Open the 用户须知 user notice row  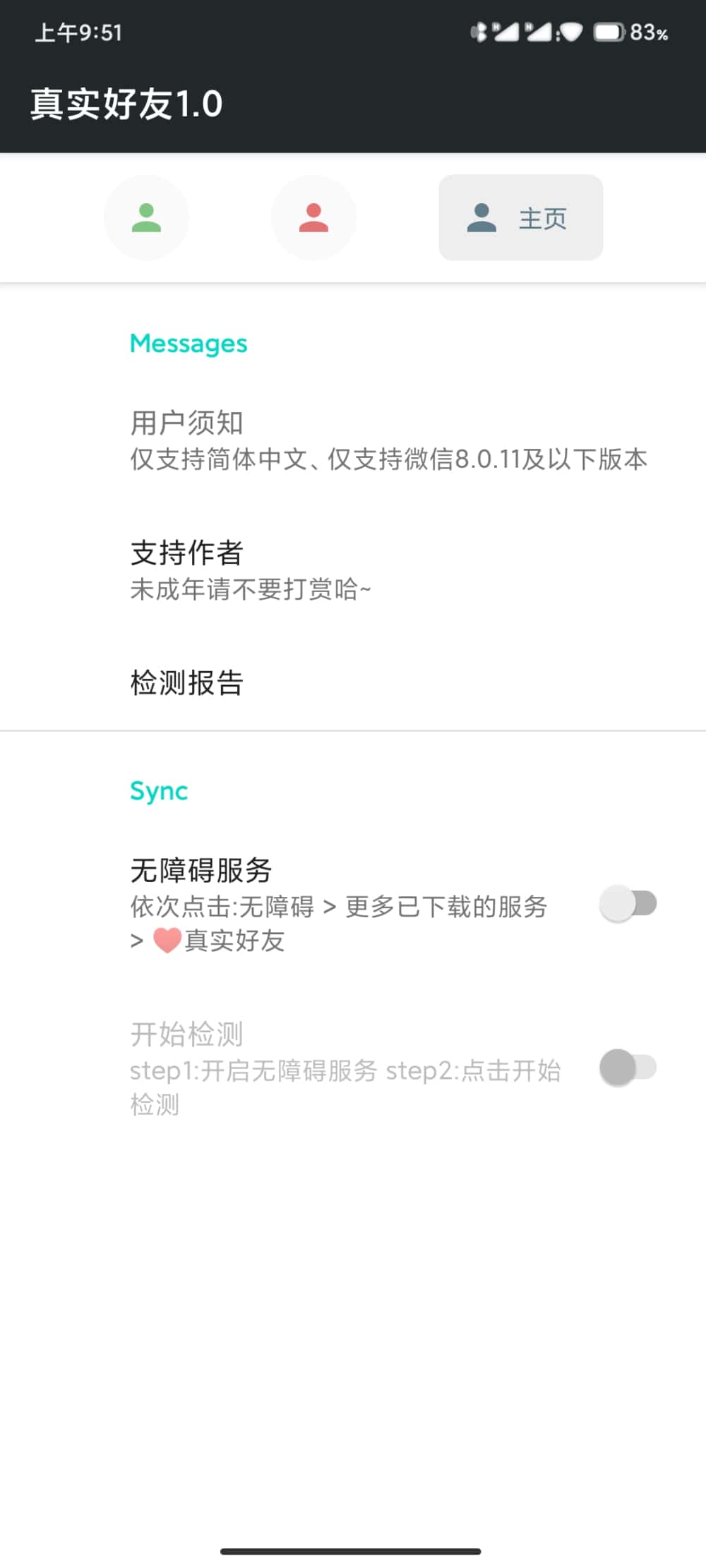click(x=353, y=440)
